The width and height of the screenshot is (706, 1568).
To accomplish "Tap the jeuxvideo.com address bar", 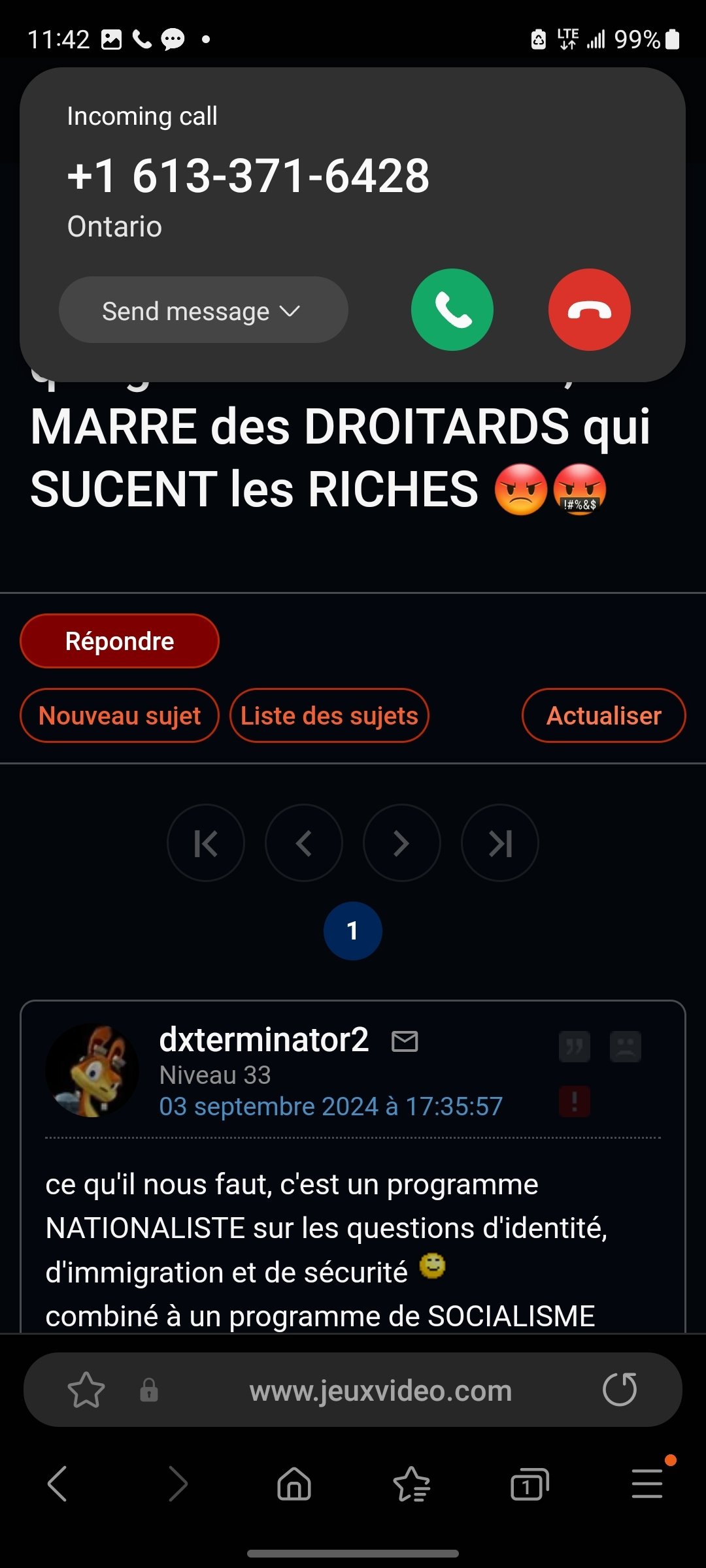I will pyautogui.click(x=380, y=1390).
